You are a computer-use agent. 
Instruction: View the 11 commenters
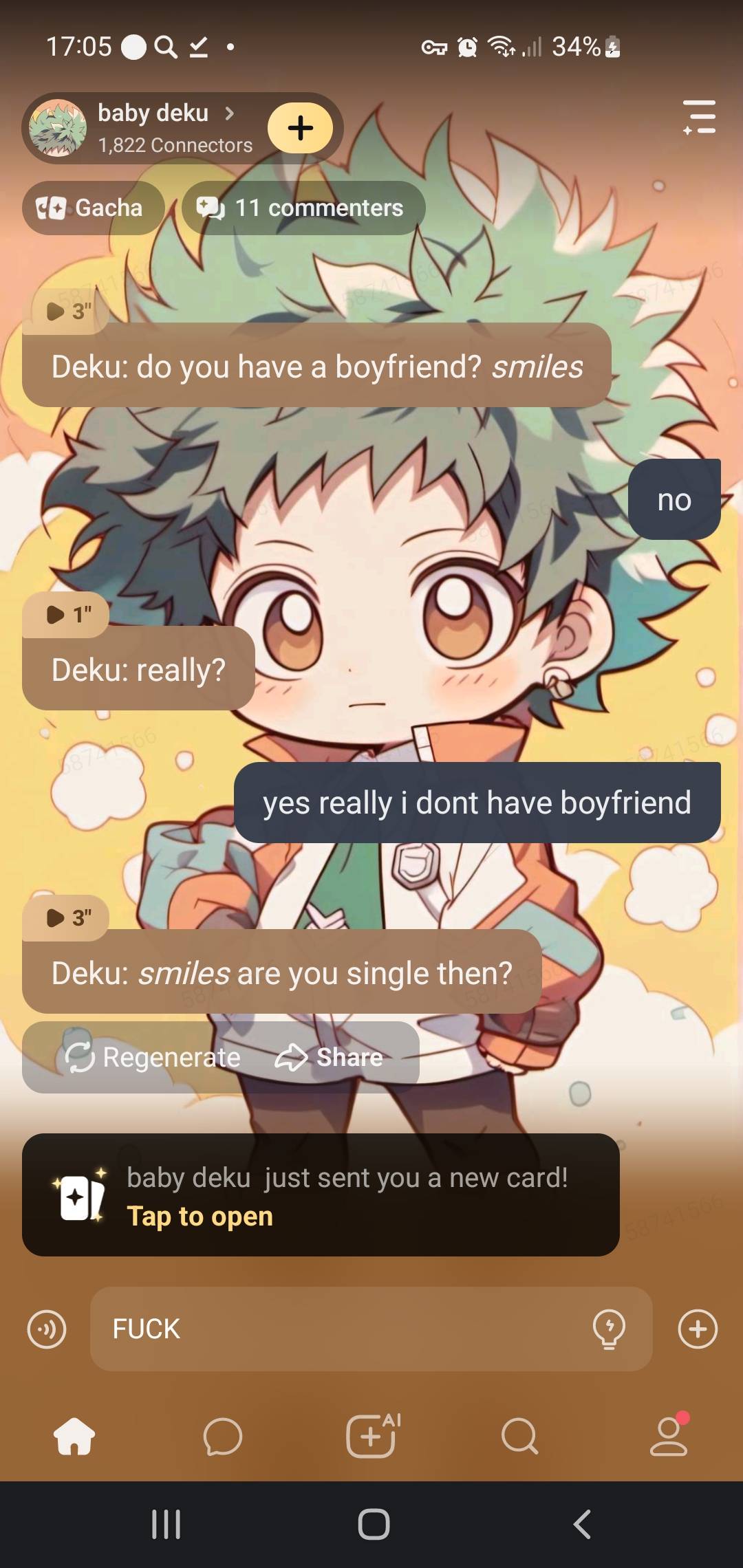click(x=303, y=208)
